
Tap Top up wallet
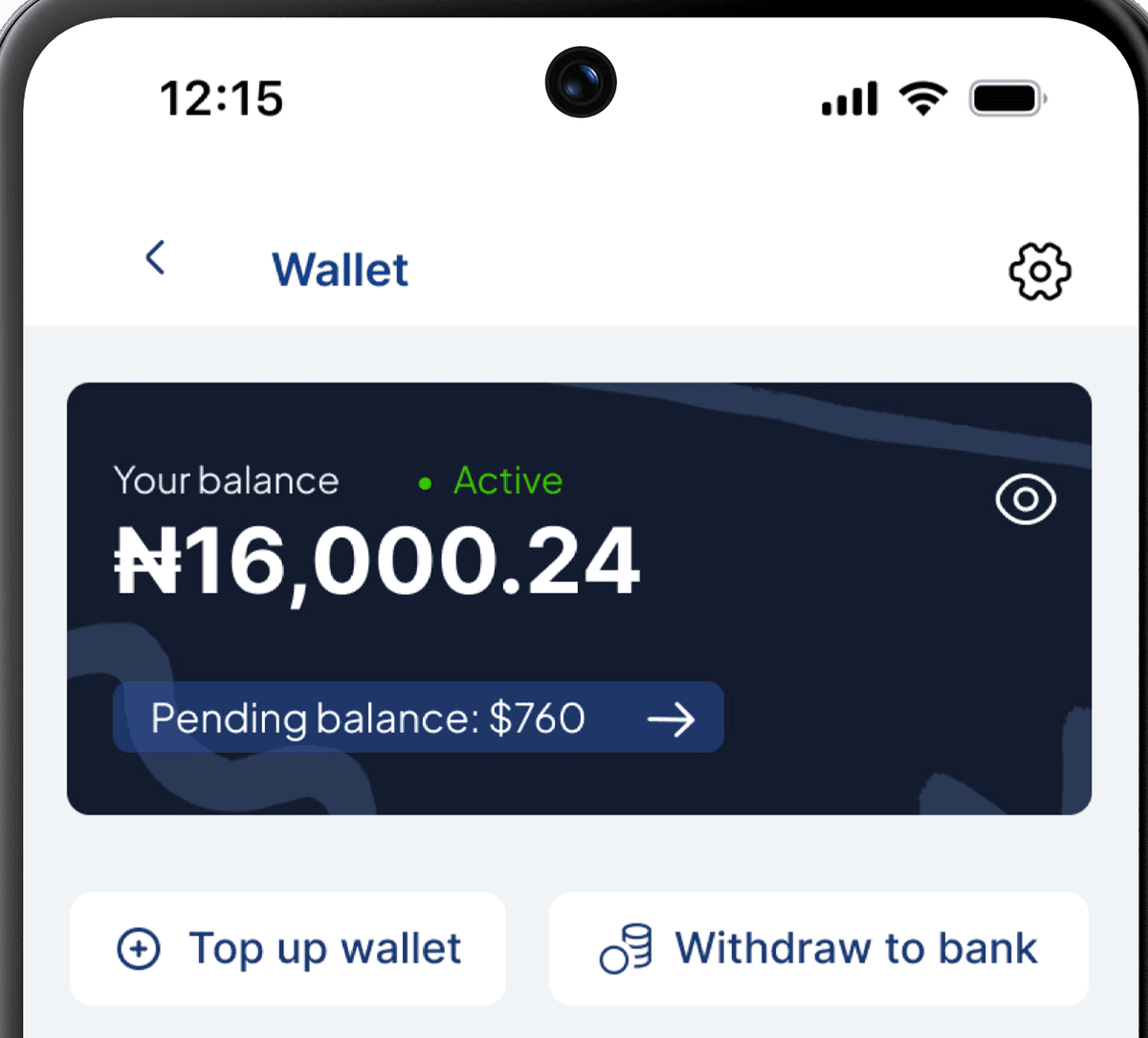tap(288, 949)
